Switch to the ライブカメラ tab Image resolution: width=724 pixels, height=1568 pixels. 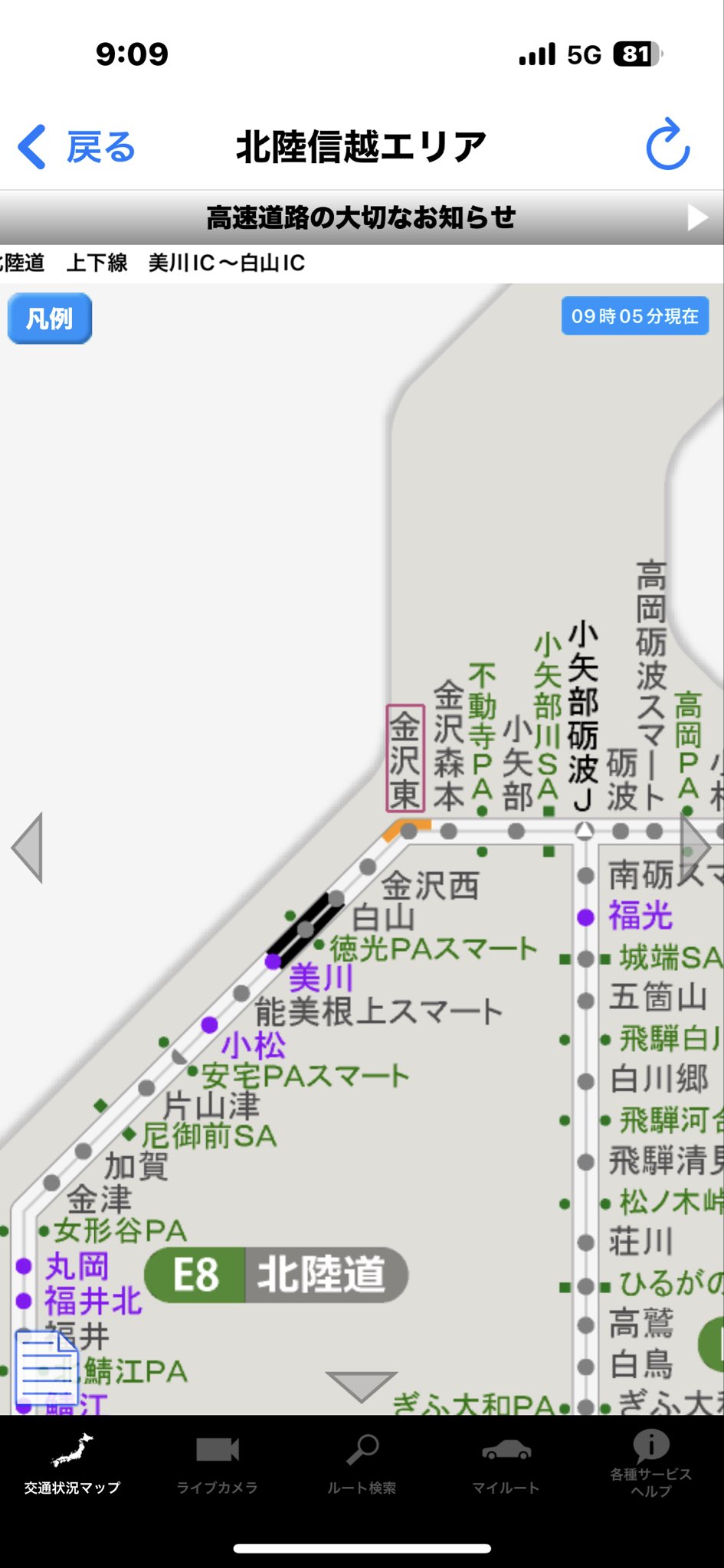[x=217, y=1466]
